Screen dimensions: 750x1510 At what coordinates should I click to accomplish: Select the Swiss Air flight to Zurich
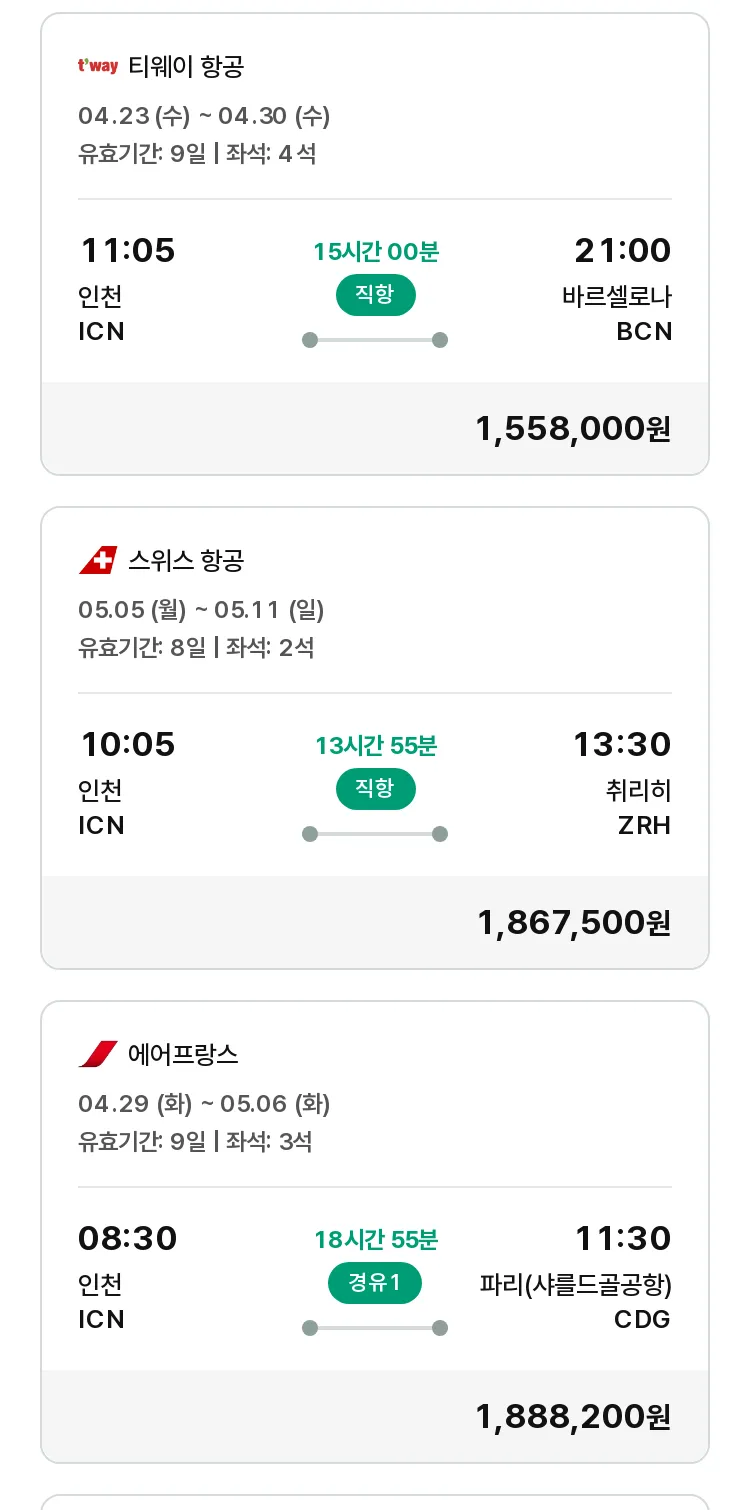[x=375, y=738]
